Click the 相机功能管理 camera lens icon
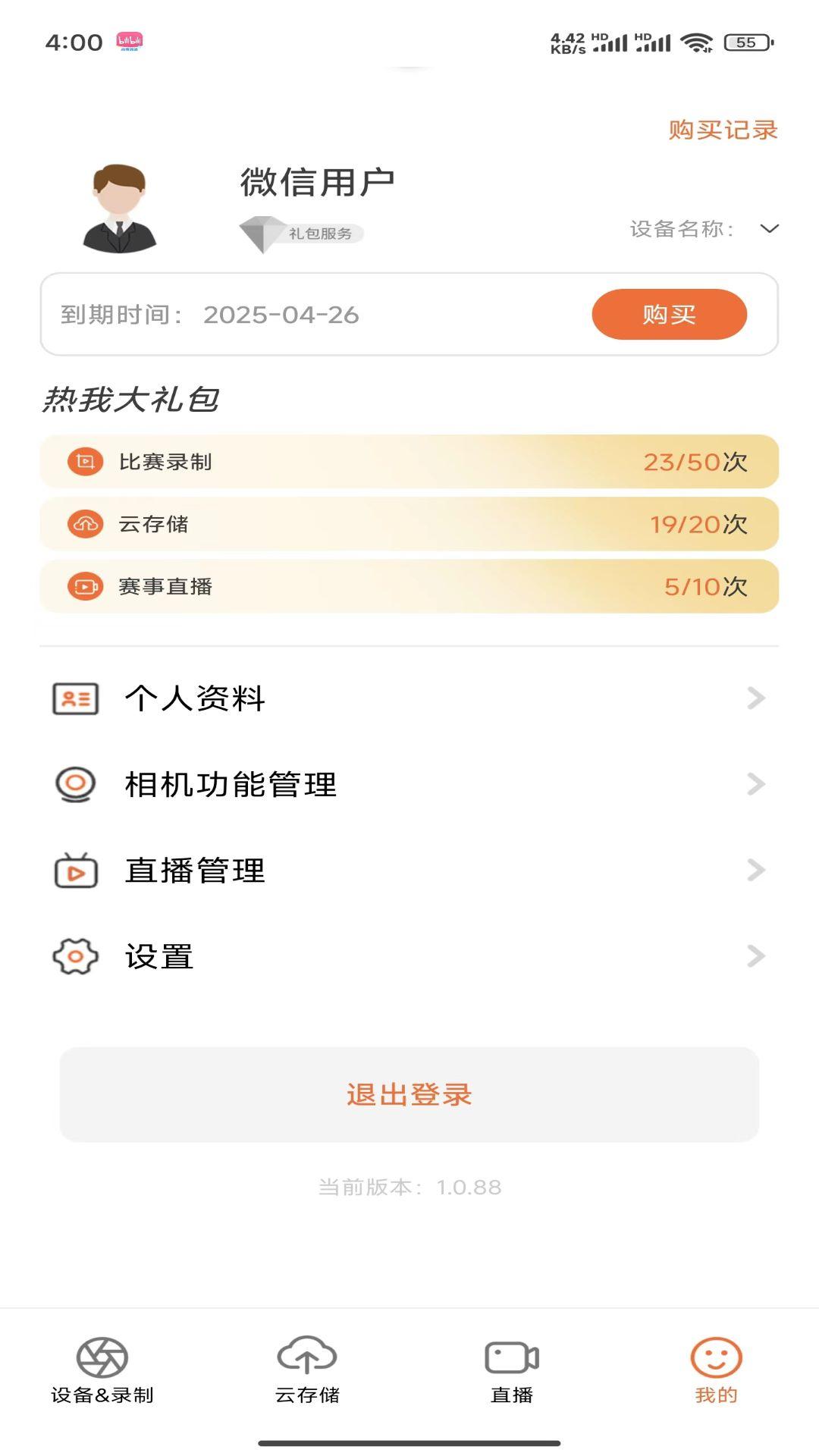Image resolution: width=819 pixels, height=1456 pixels. 74,785
